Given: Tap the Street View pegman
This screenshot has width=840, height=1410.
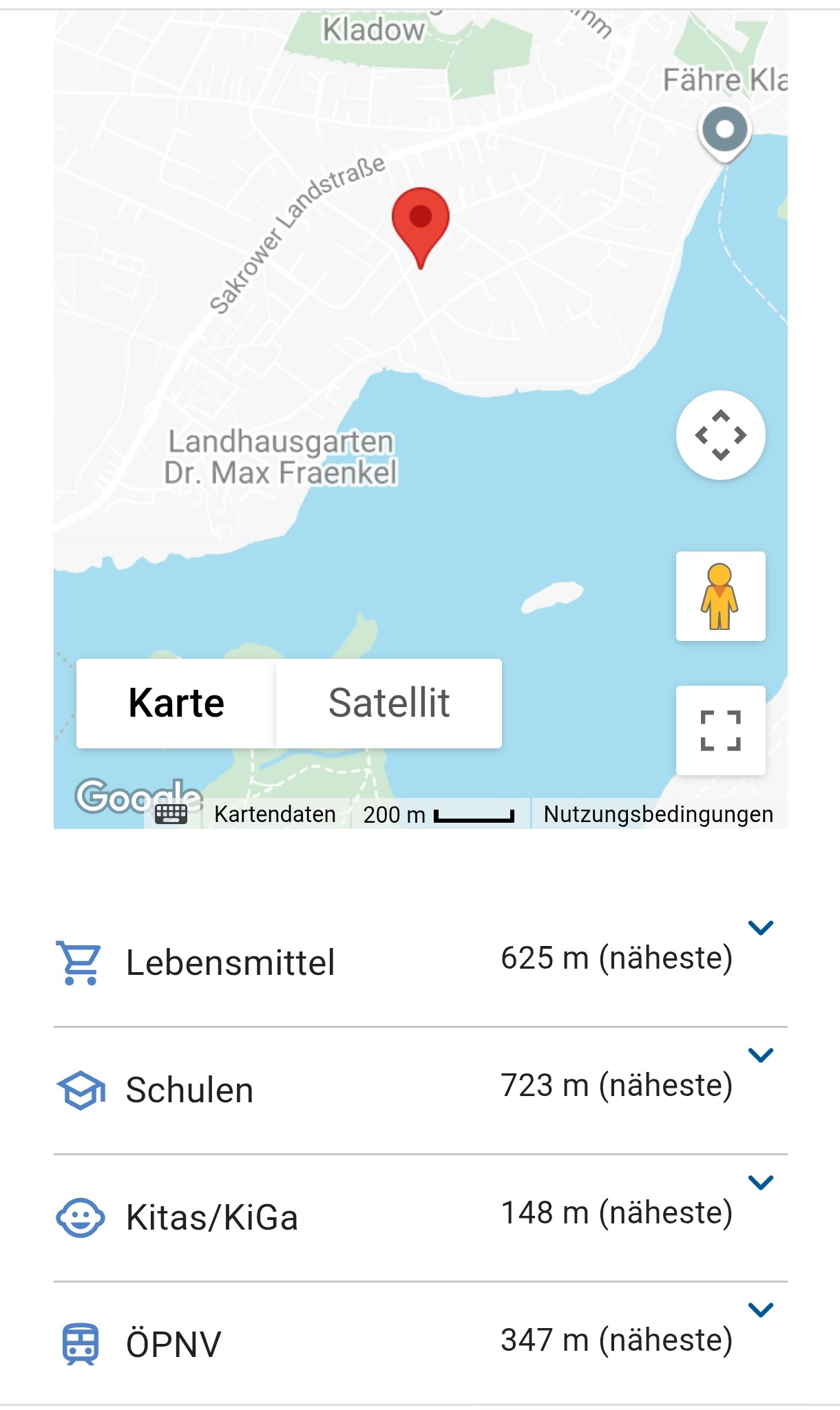Looking at the screenshot, I should pos(720,596).
